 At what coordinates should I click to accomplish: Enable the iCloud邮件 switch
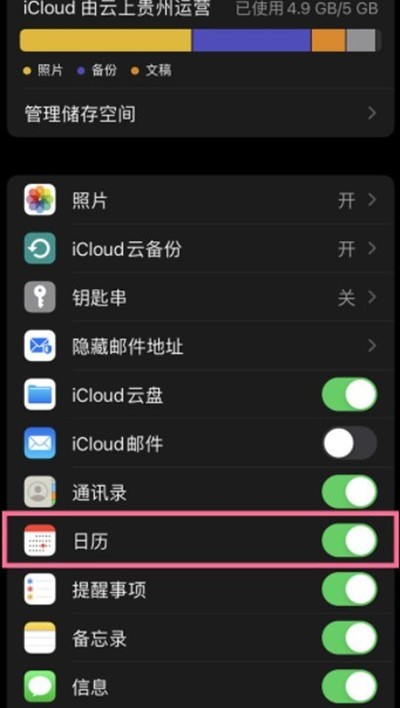pos(349,443)
